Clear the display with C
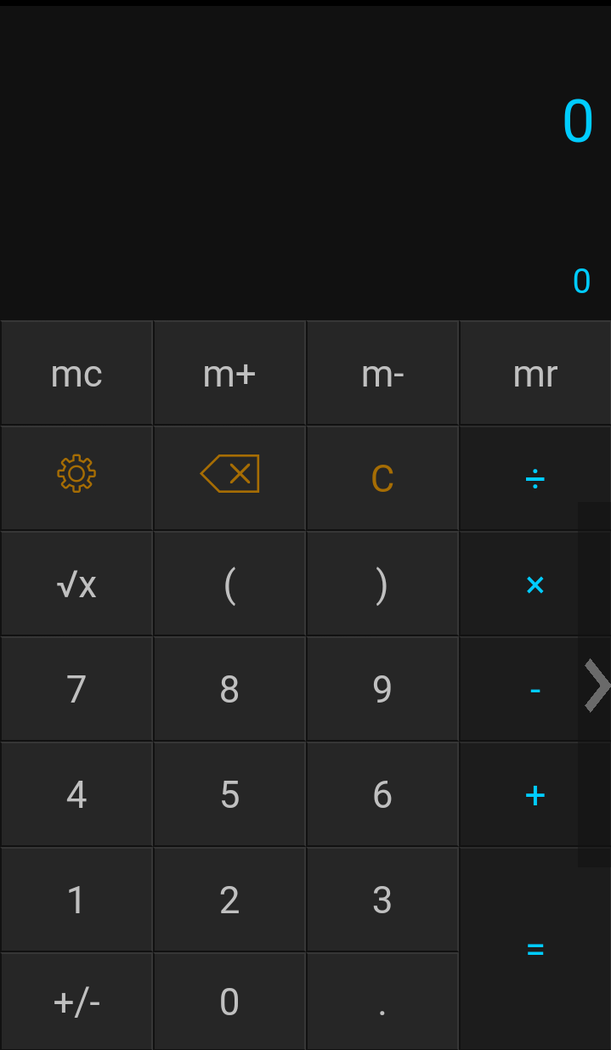This screenshot has height=1050, width=611. 382,478
